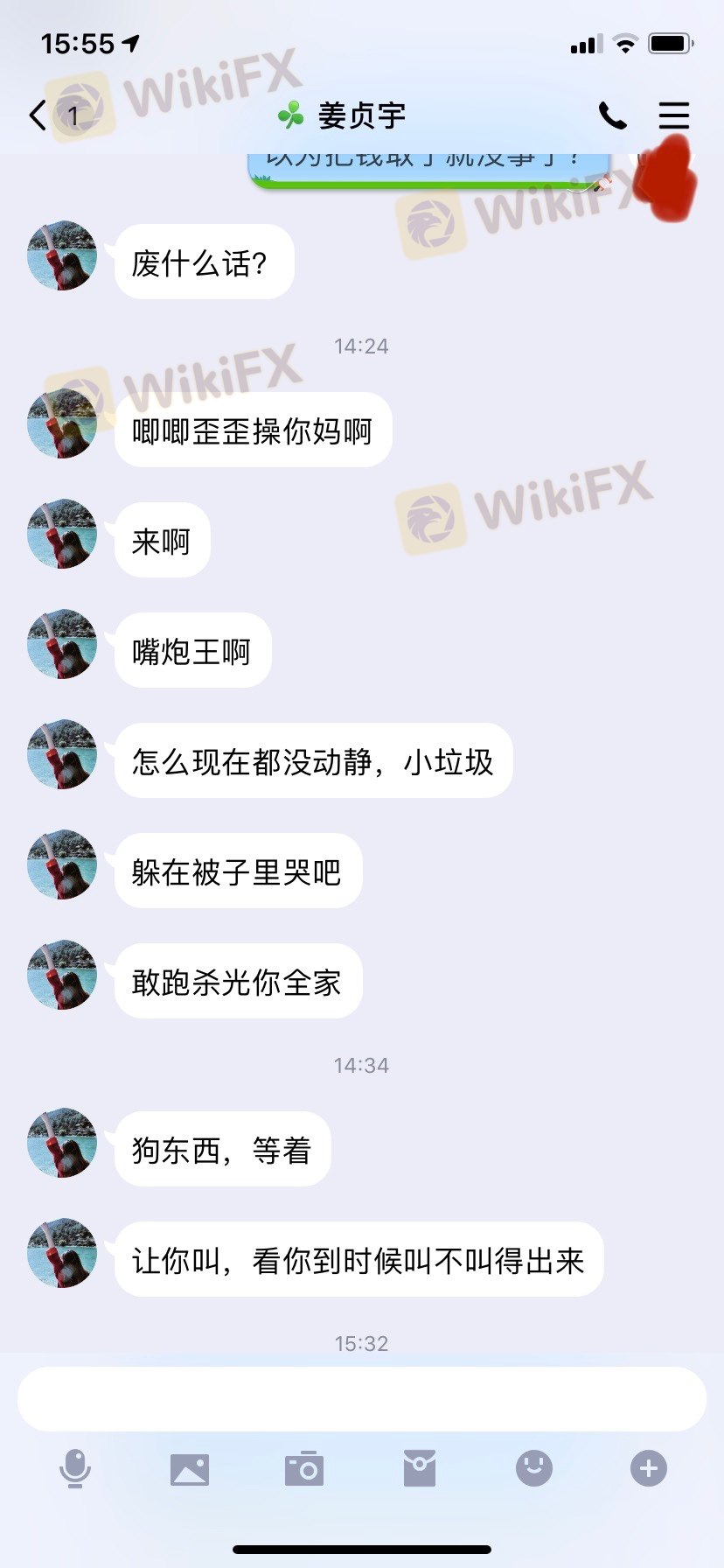Open the photo gallery picker
Viewport: 724px width, 1568px height.
click(190, 1469)
